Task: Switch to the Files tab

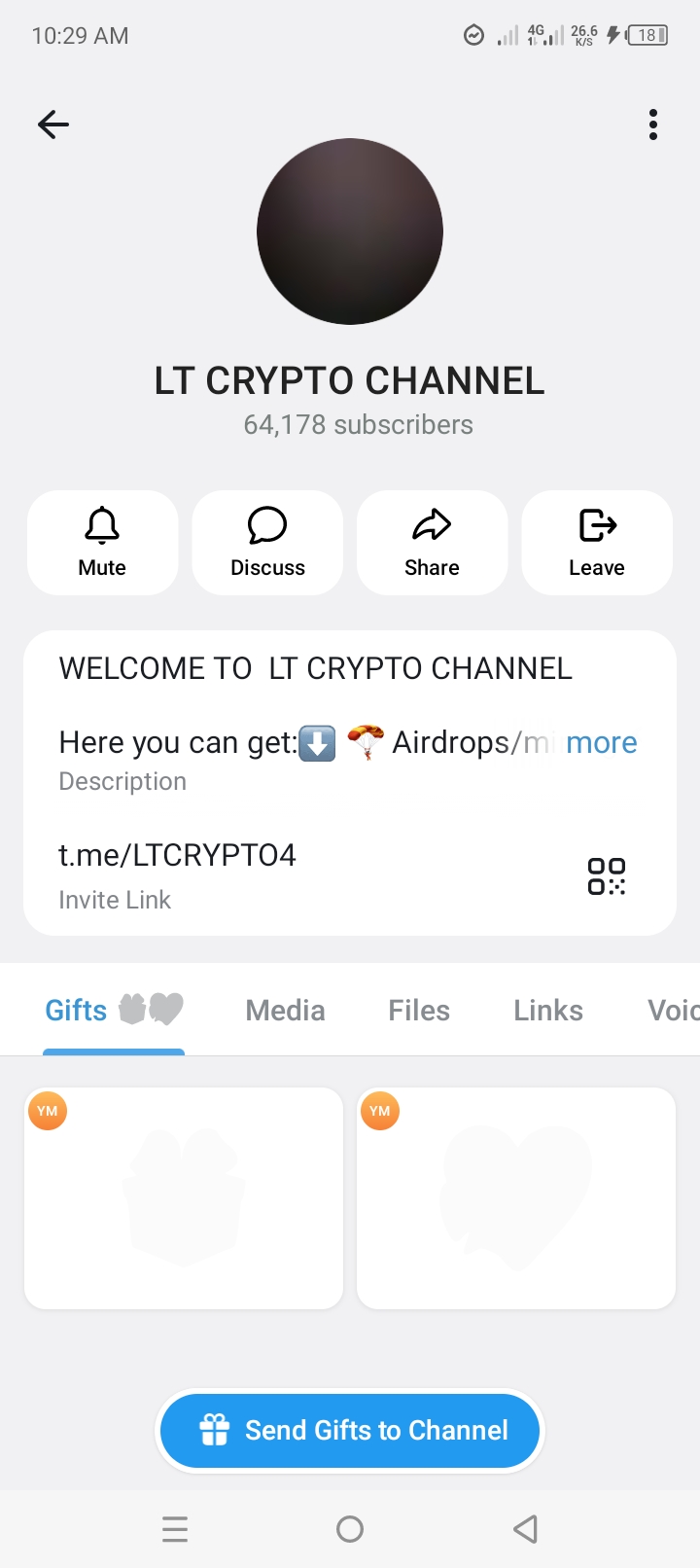Action: pyautogui.click(x=419, y=1011)
